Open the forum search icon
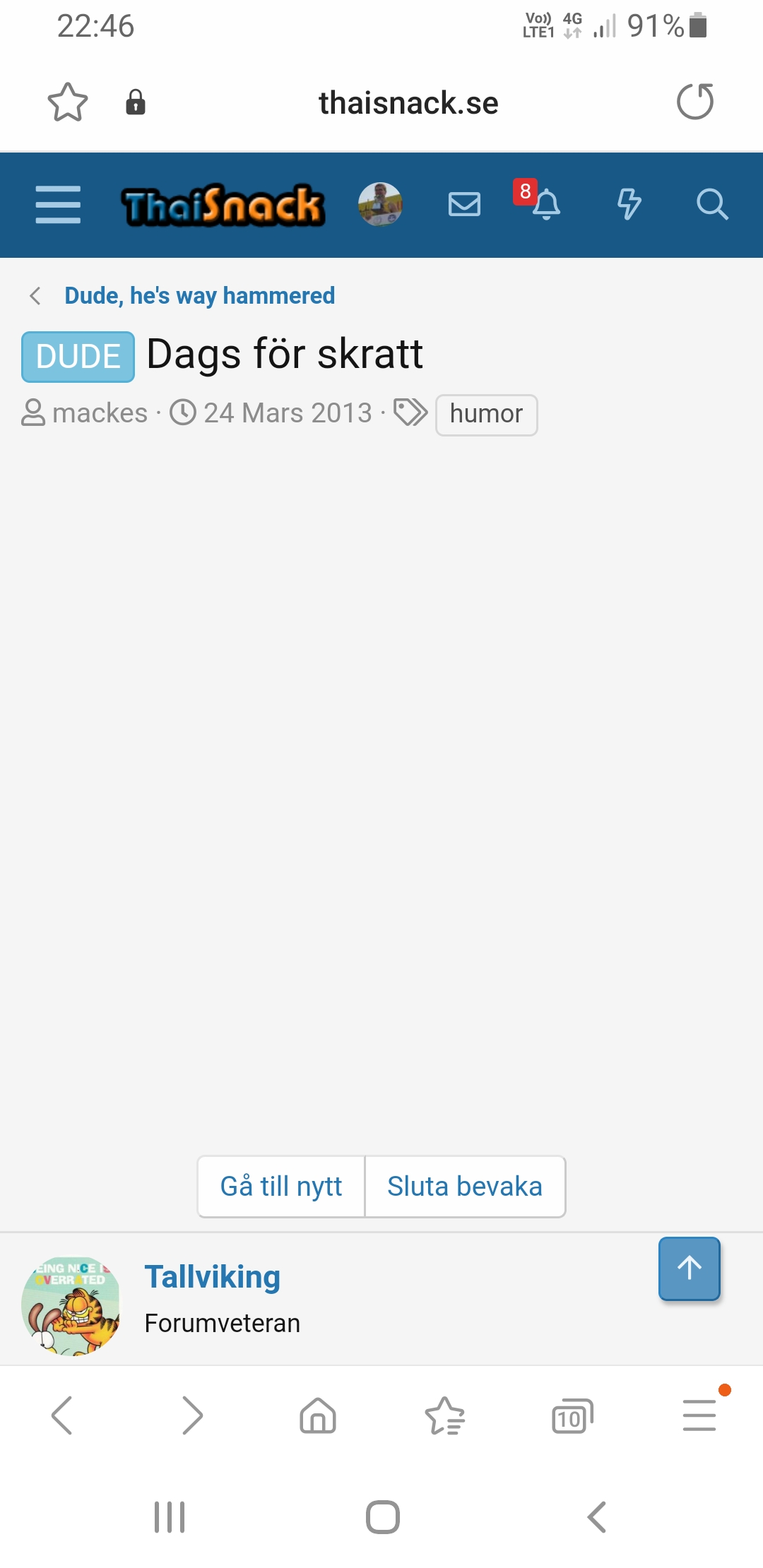This screenshot has width=763, height=1568. click(x=713, y=204)
